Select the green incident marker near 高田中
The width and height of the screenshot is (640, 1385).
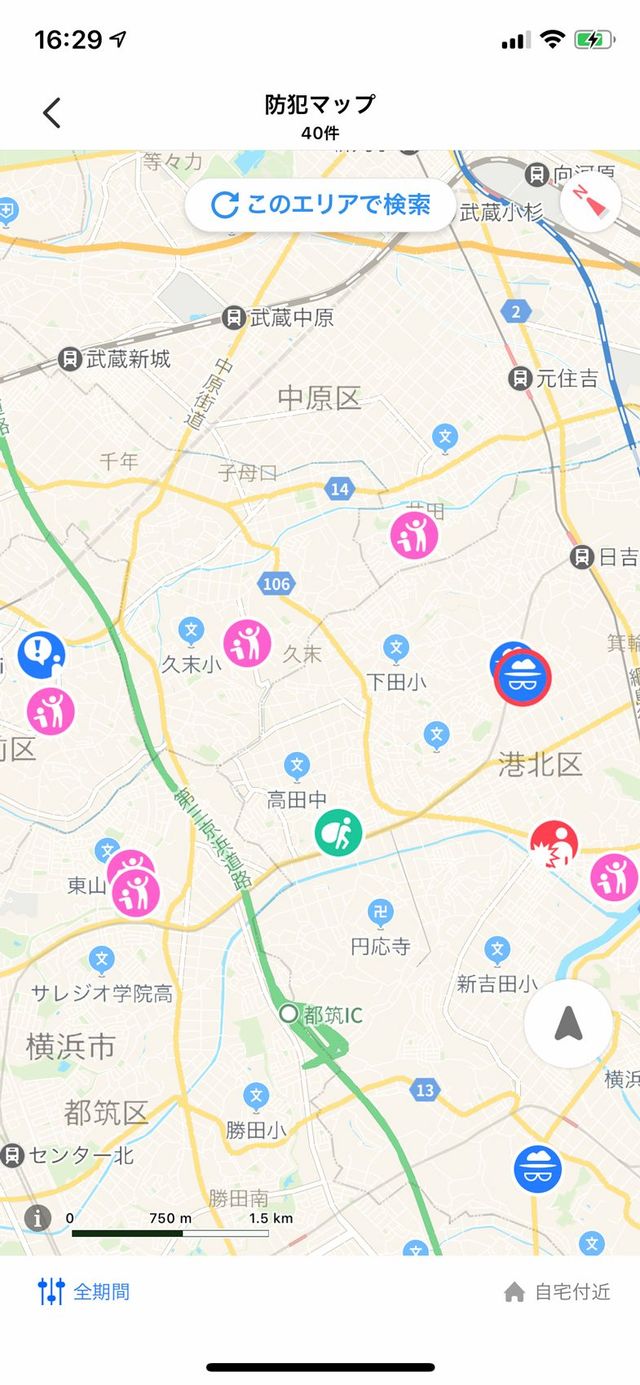[339, 832]
